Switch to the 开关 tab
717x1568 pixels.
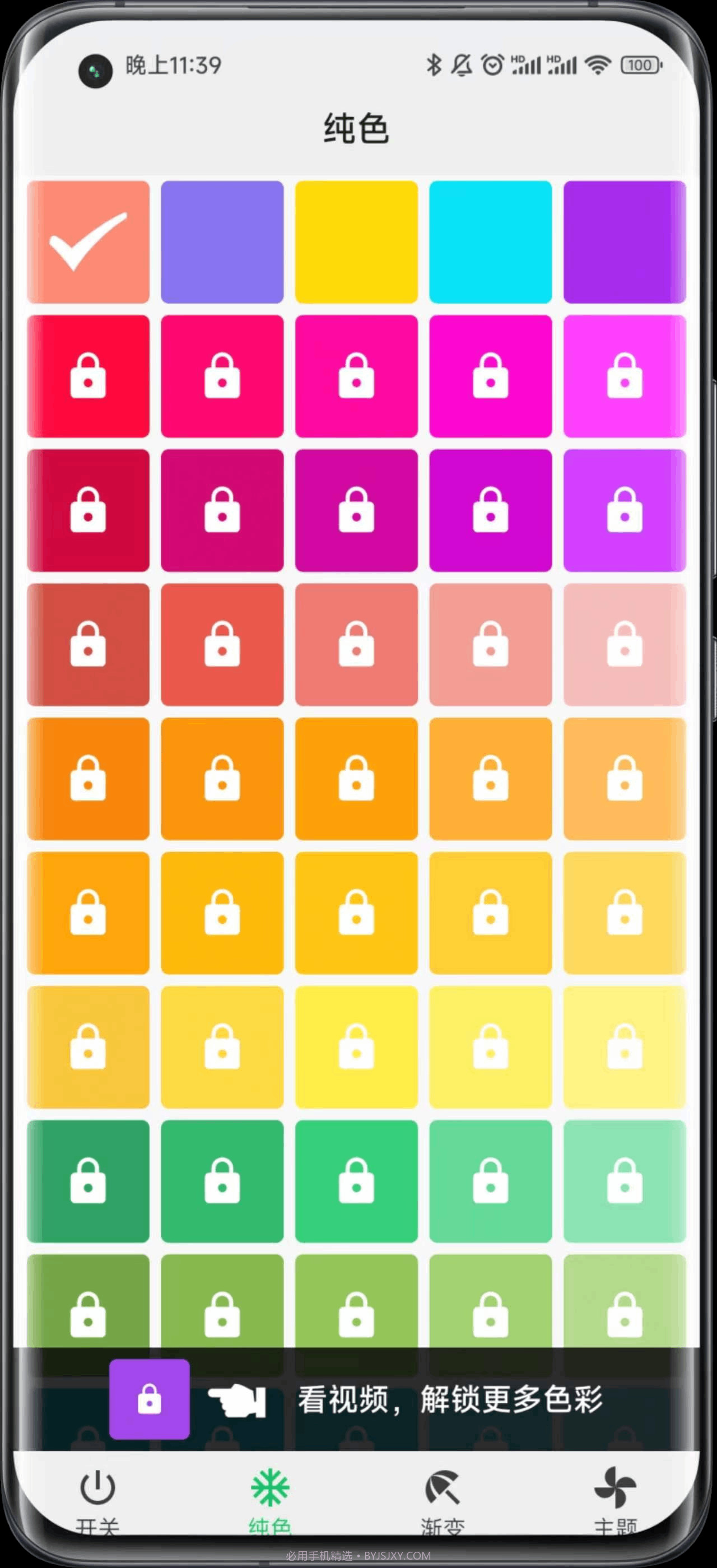[x=97, y=1497]
